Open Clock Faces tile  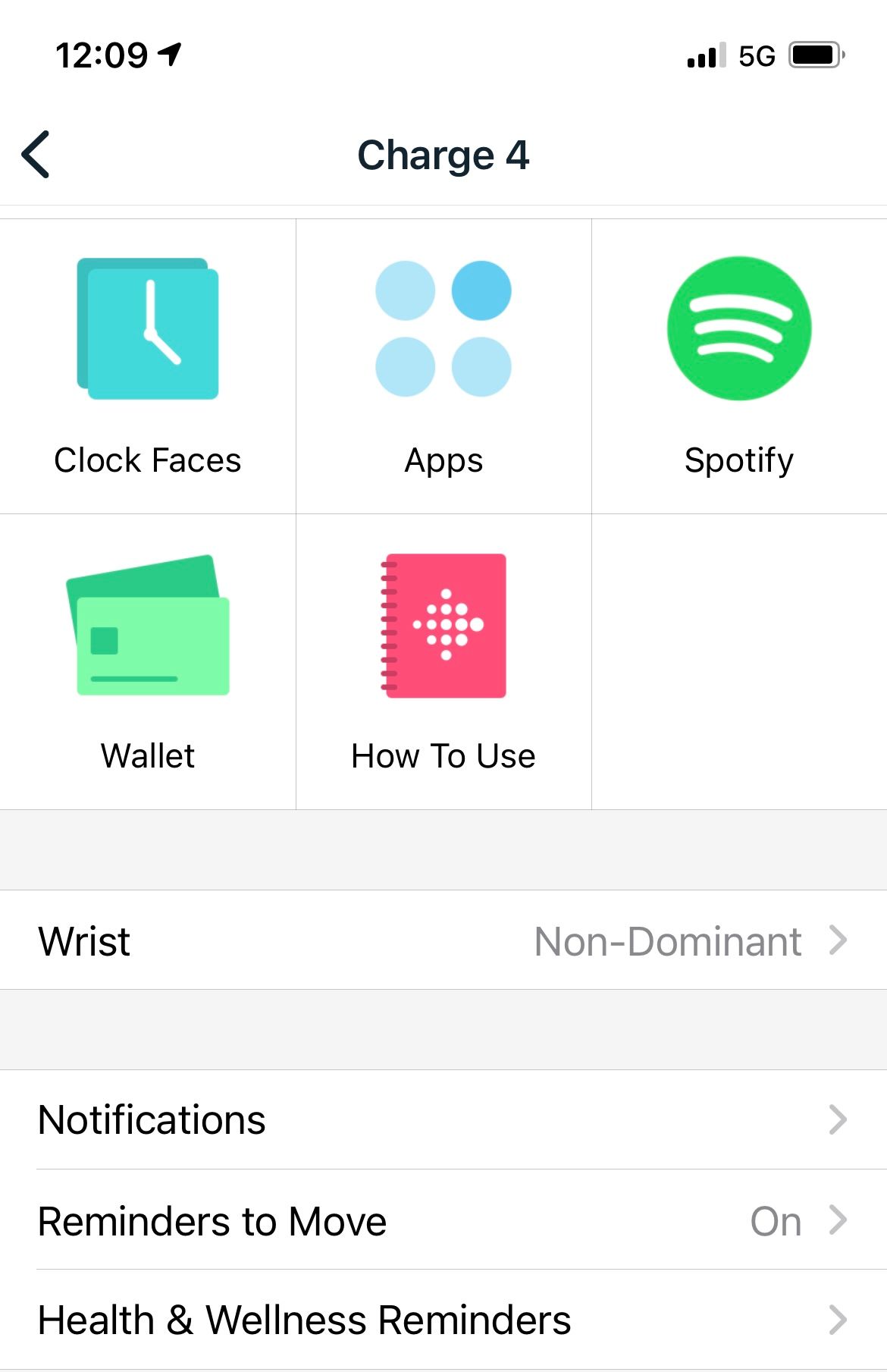(148, 366)
